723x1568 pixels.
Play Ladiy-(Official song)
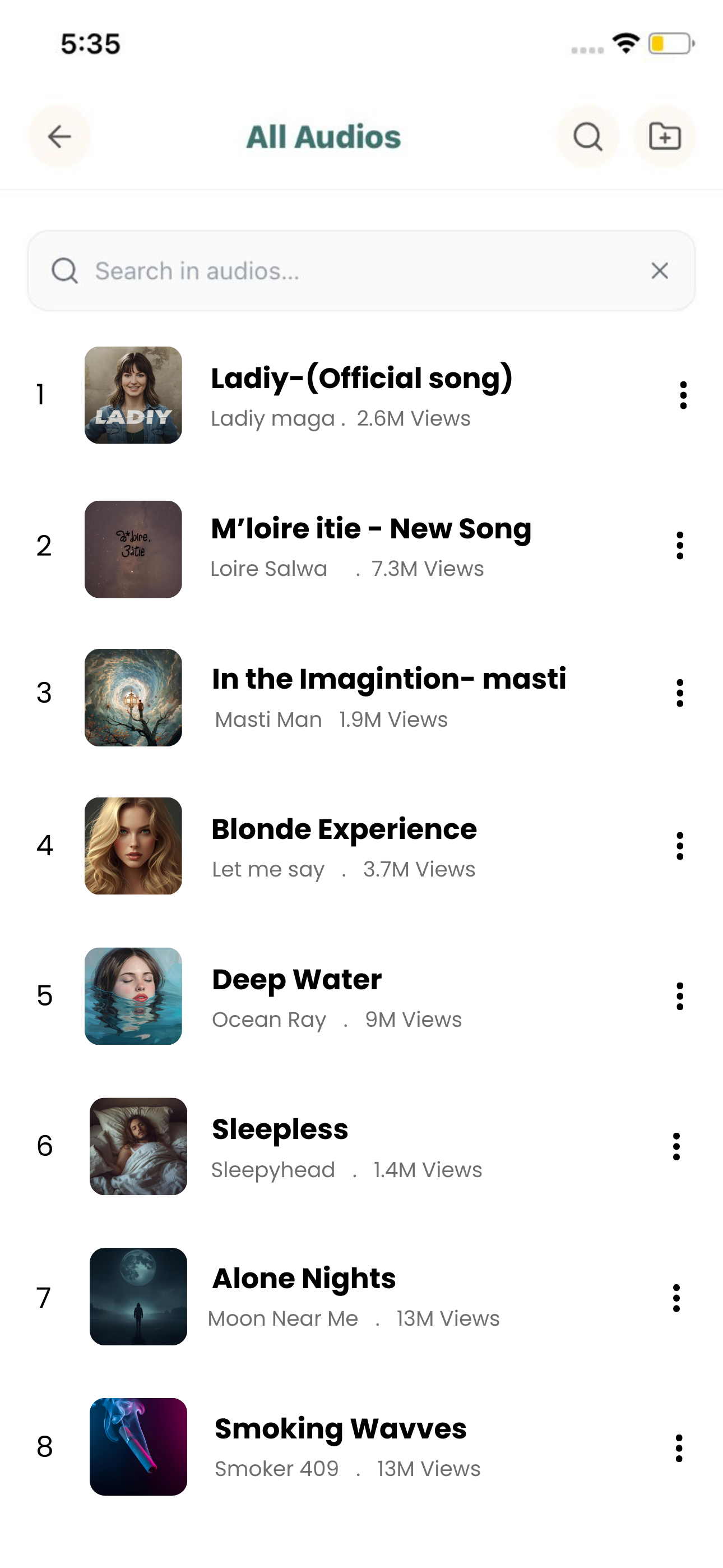(361, 395)
